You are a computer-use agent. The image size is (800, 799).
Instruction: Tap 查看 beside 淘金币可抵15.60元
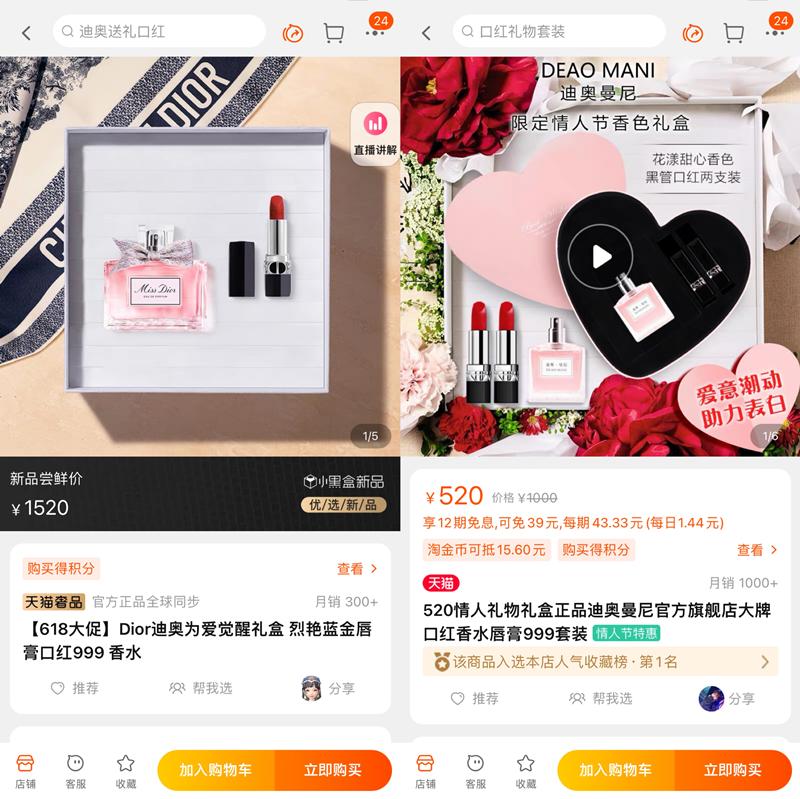click(757, 550)
